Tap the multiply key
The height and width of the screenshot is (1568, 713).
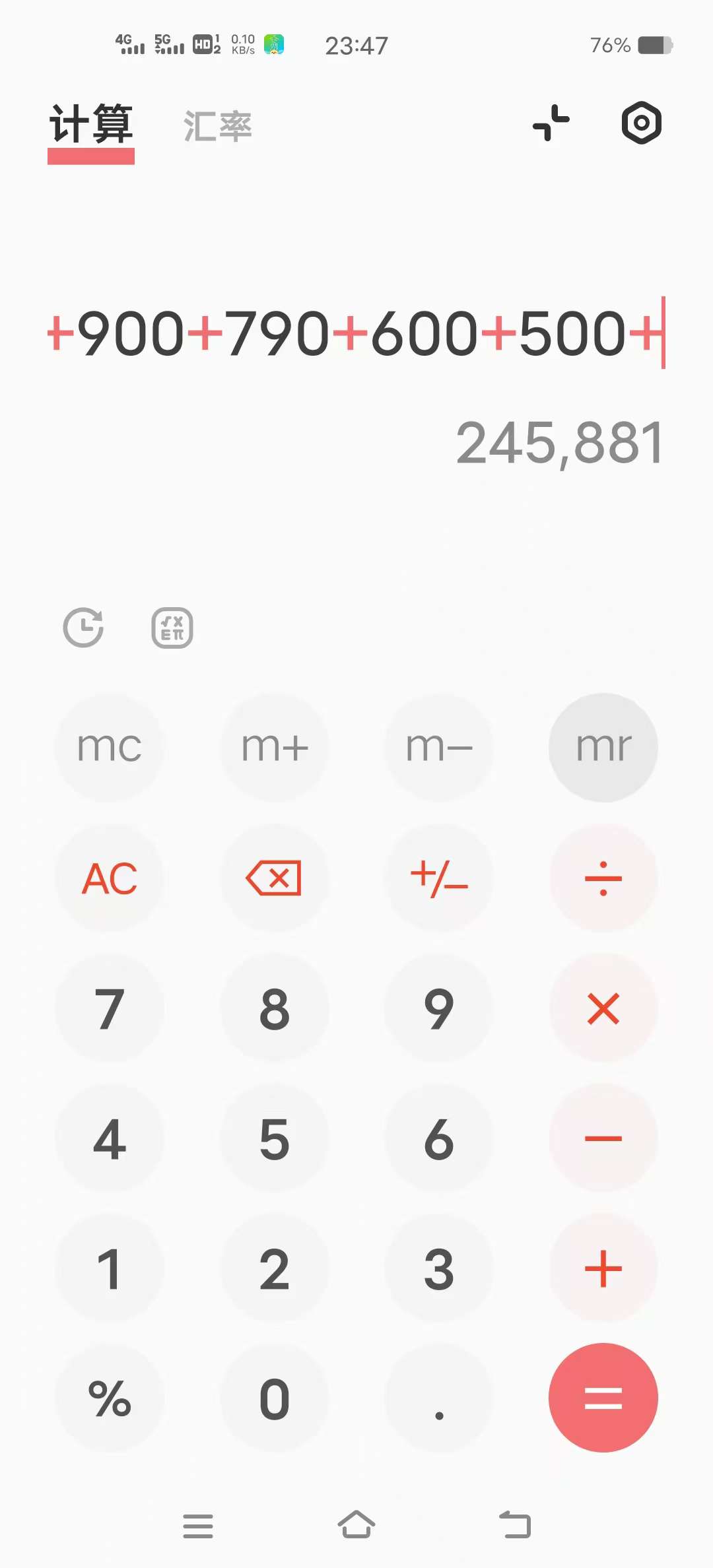click(x=603, y=1008)
